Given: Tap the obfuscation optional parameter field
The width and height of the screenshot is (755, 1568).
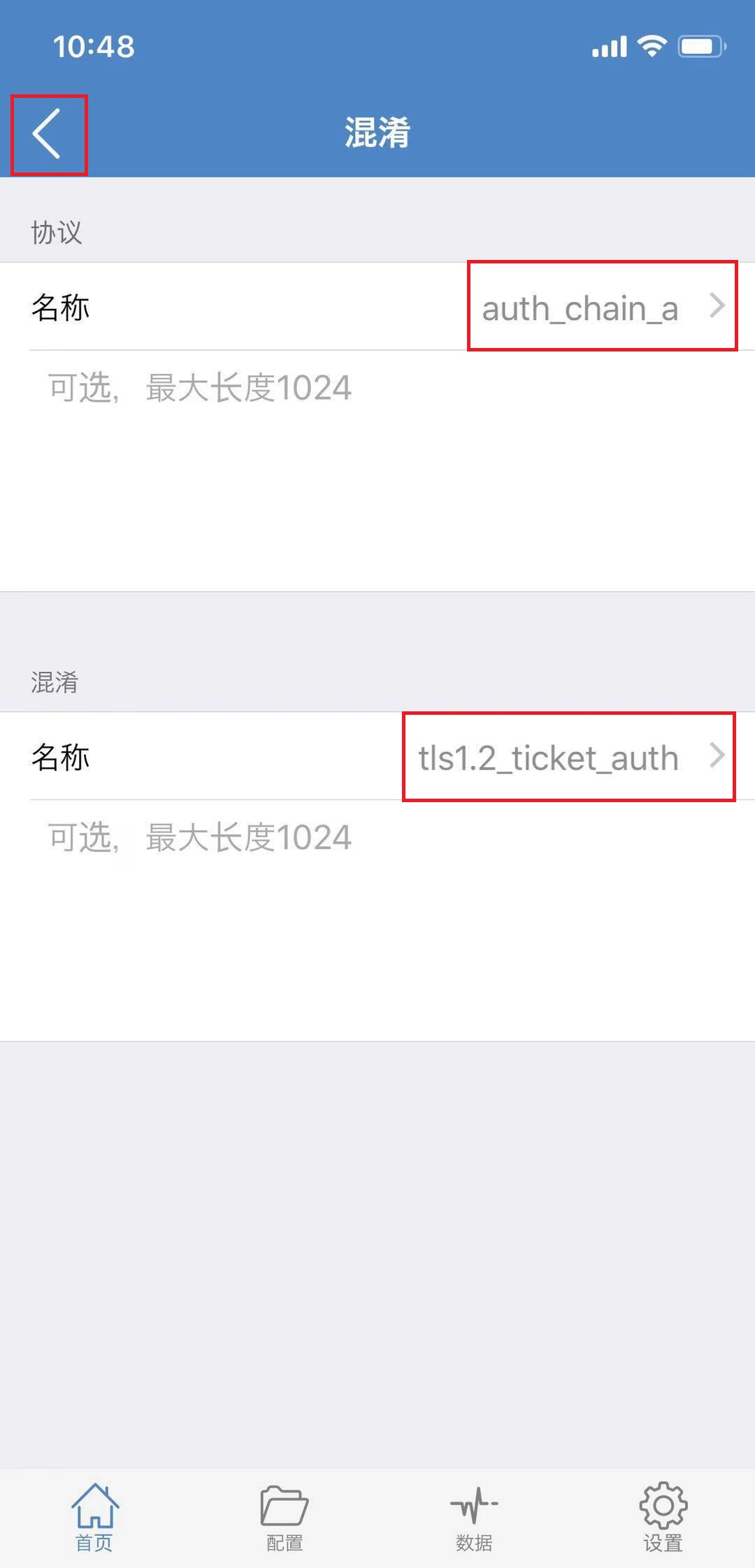Looking at the screenshot, I should [377, 921].
